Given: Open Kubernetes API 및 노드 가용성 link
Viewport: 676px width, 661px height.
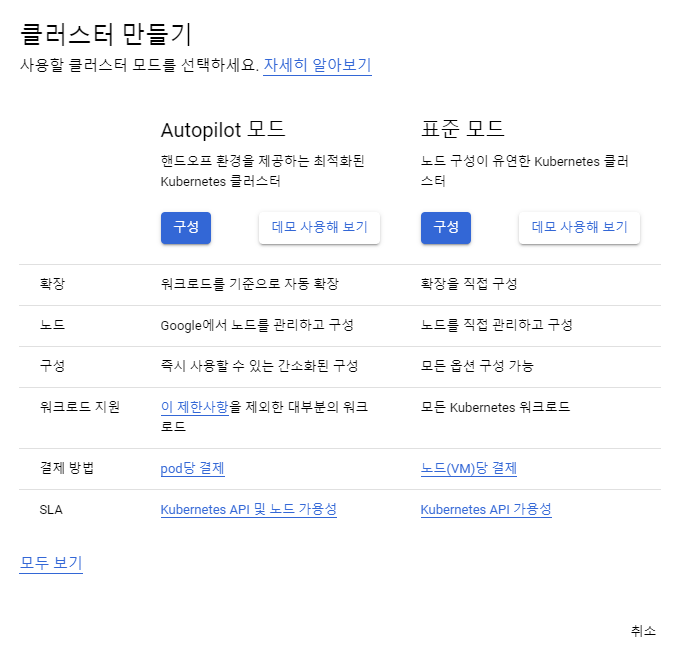Looking at the screenshot, I should click(x=248, y=510).
